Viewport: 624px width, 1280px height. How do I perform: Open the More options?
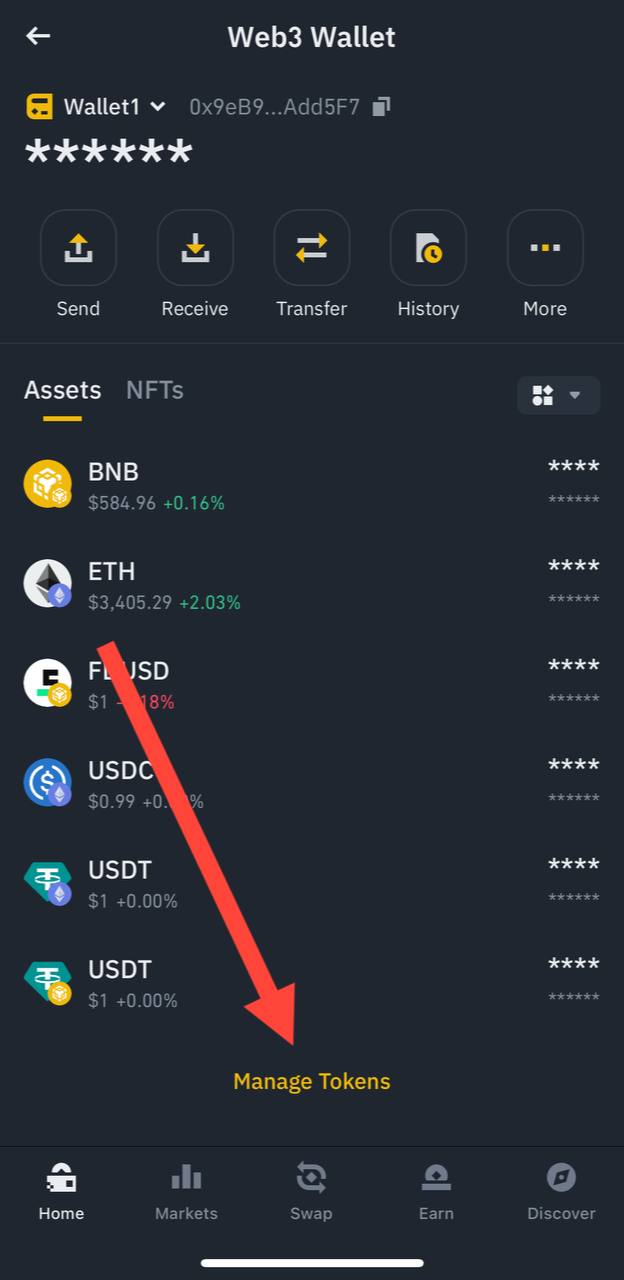click(x=545, y=248)
